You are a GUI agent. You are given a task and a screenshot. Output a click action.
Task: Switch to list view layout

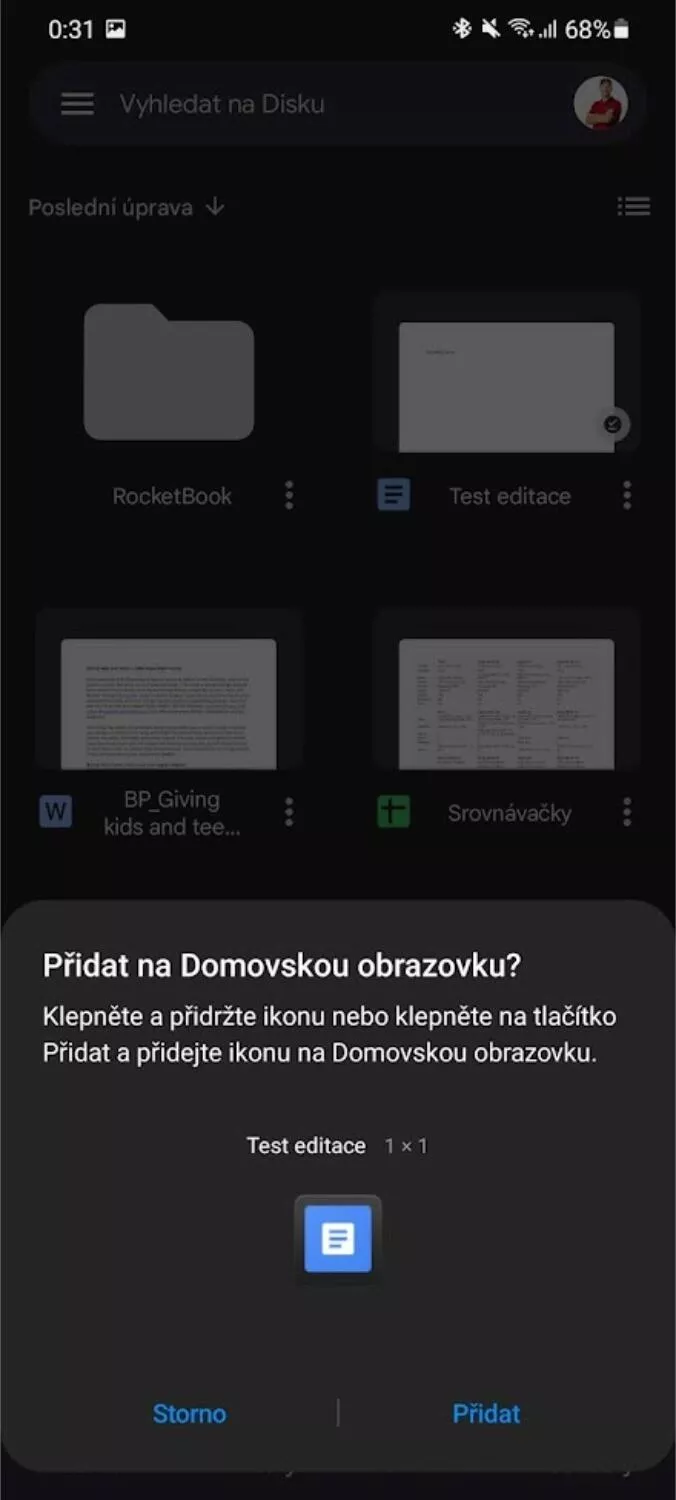(634, 207)
